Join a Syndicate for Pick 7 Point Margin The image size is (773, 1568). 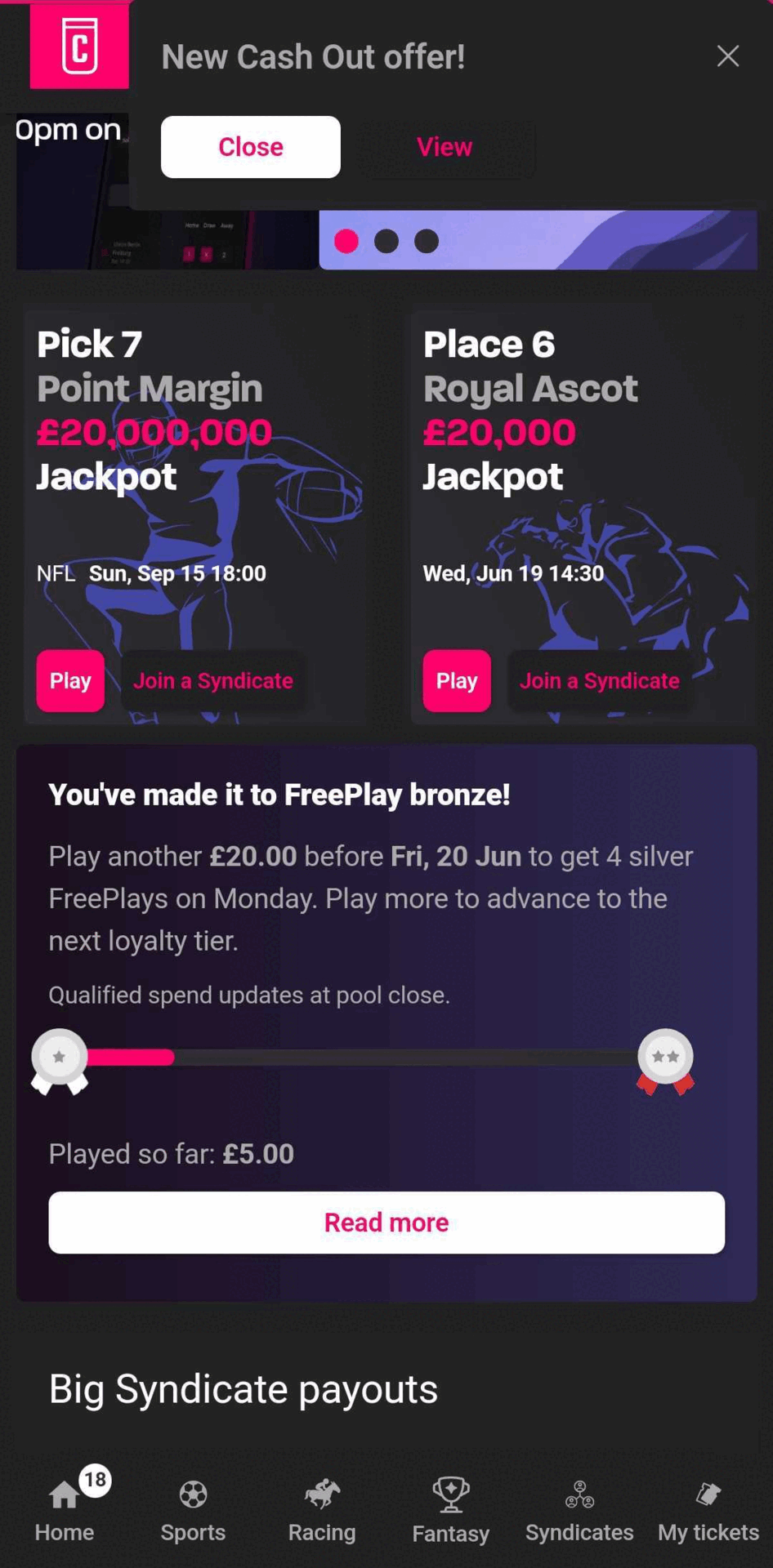coord(213,680)
